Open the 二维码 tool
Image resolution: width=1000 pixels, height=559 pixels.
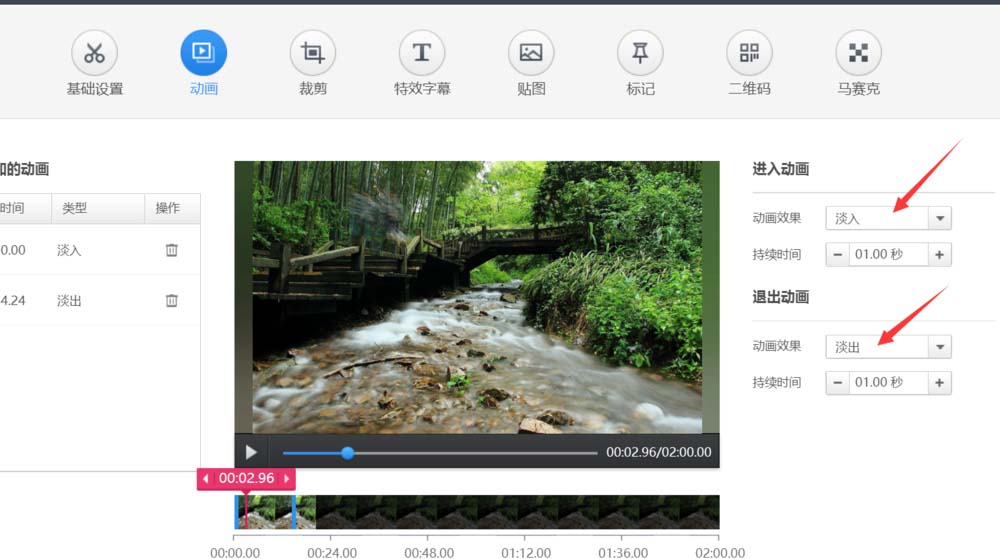[x=749, y=53]
